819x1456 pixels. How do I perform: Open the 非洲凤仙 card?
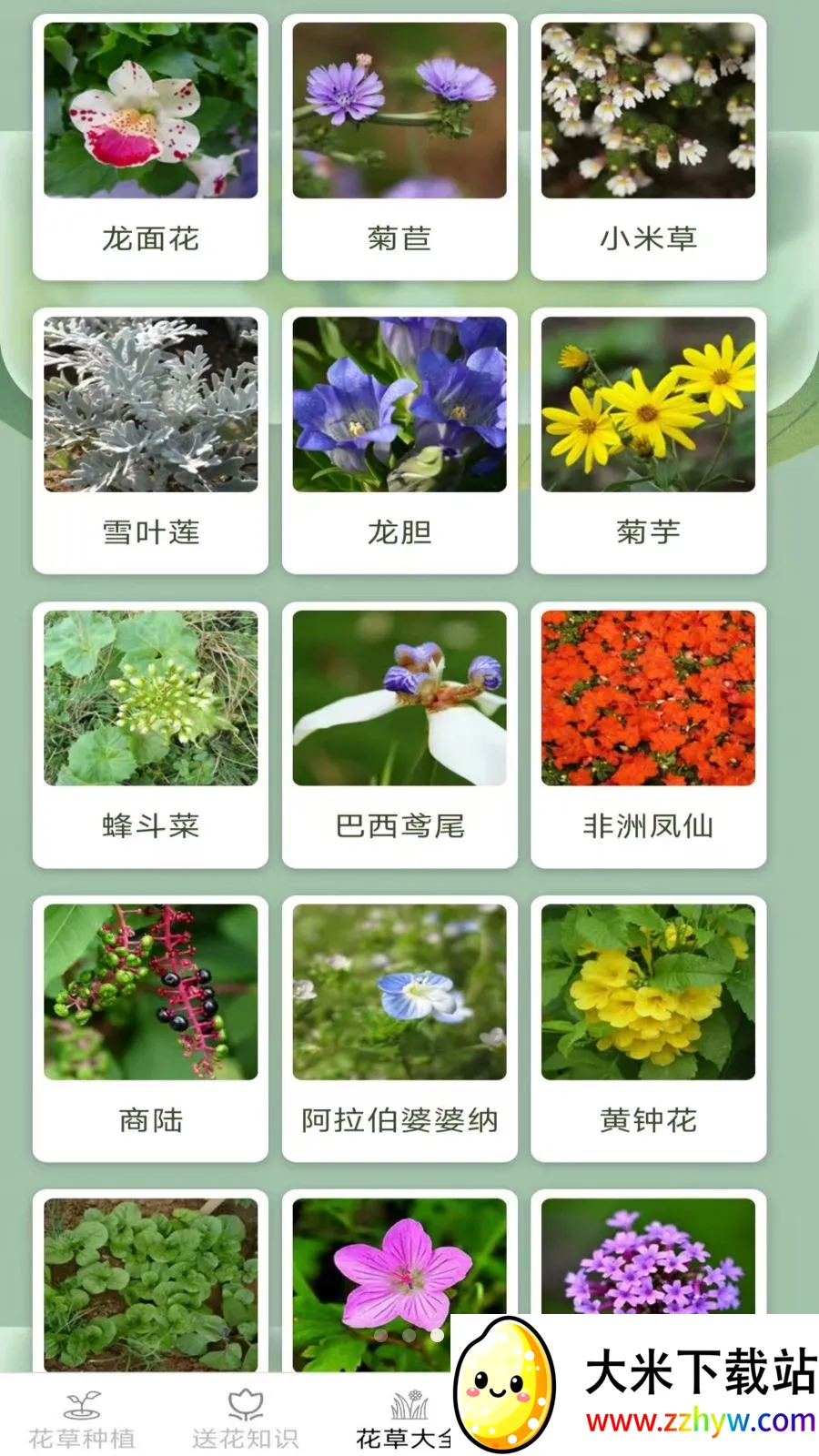[648, 734]
